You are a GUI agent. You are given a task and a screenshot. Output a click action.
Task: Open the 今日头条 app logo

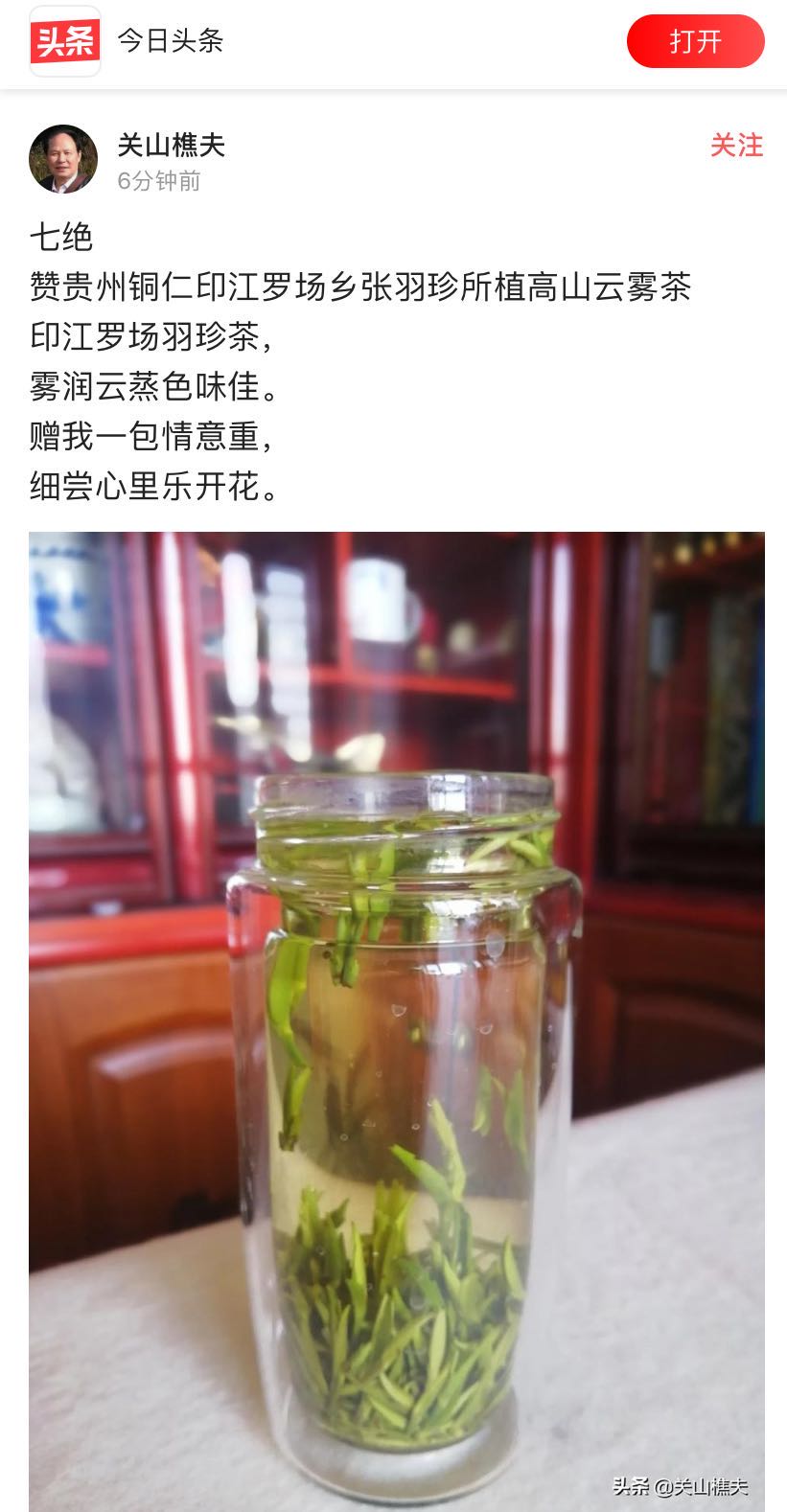(65, 41)
